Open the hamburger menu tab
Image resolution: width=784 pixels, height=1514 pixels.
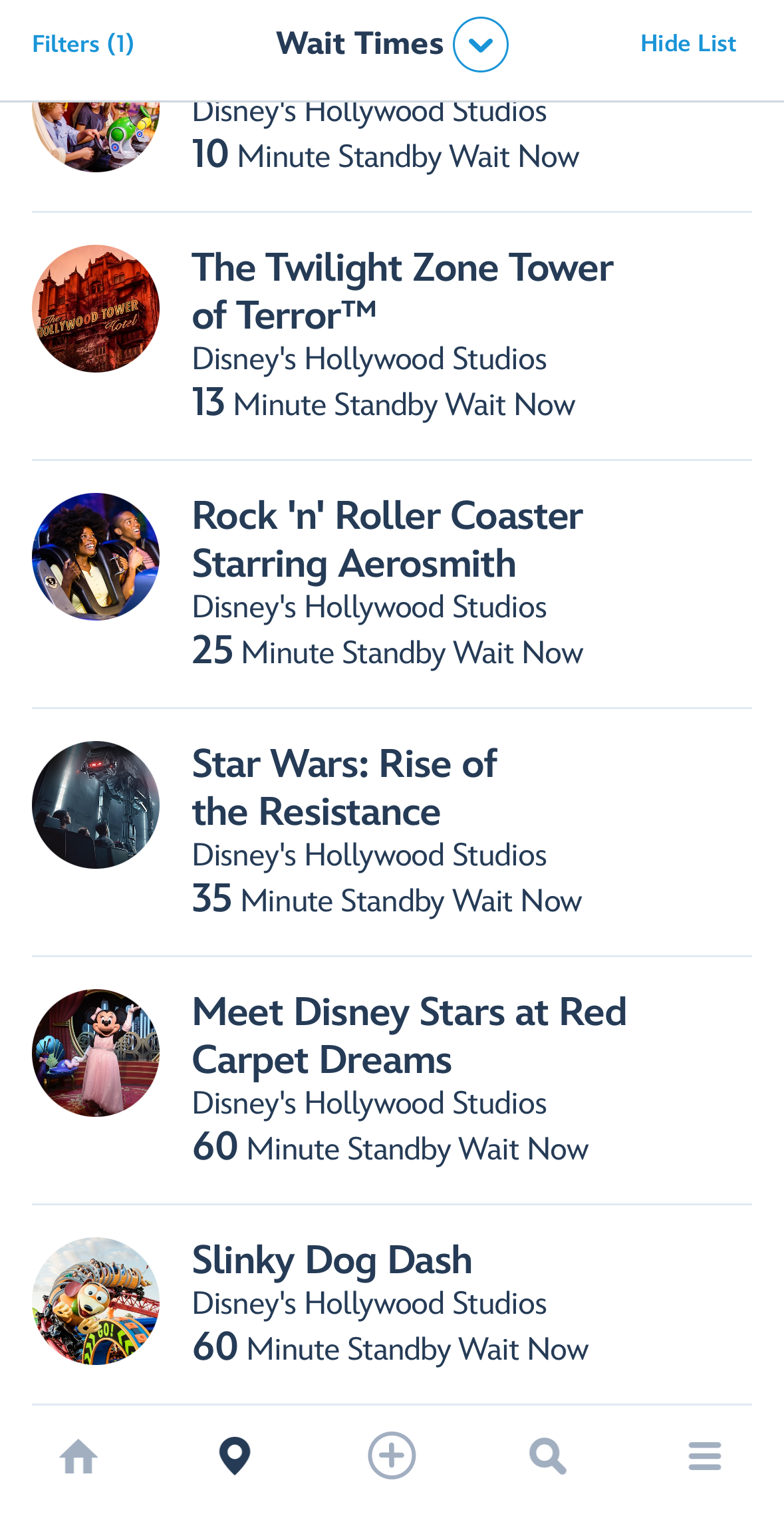click(x=705, y=1456)
